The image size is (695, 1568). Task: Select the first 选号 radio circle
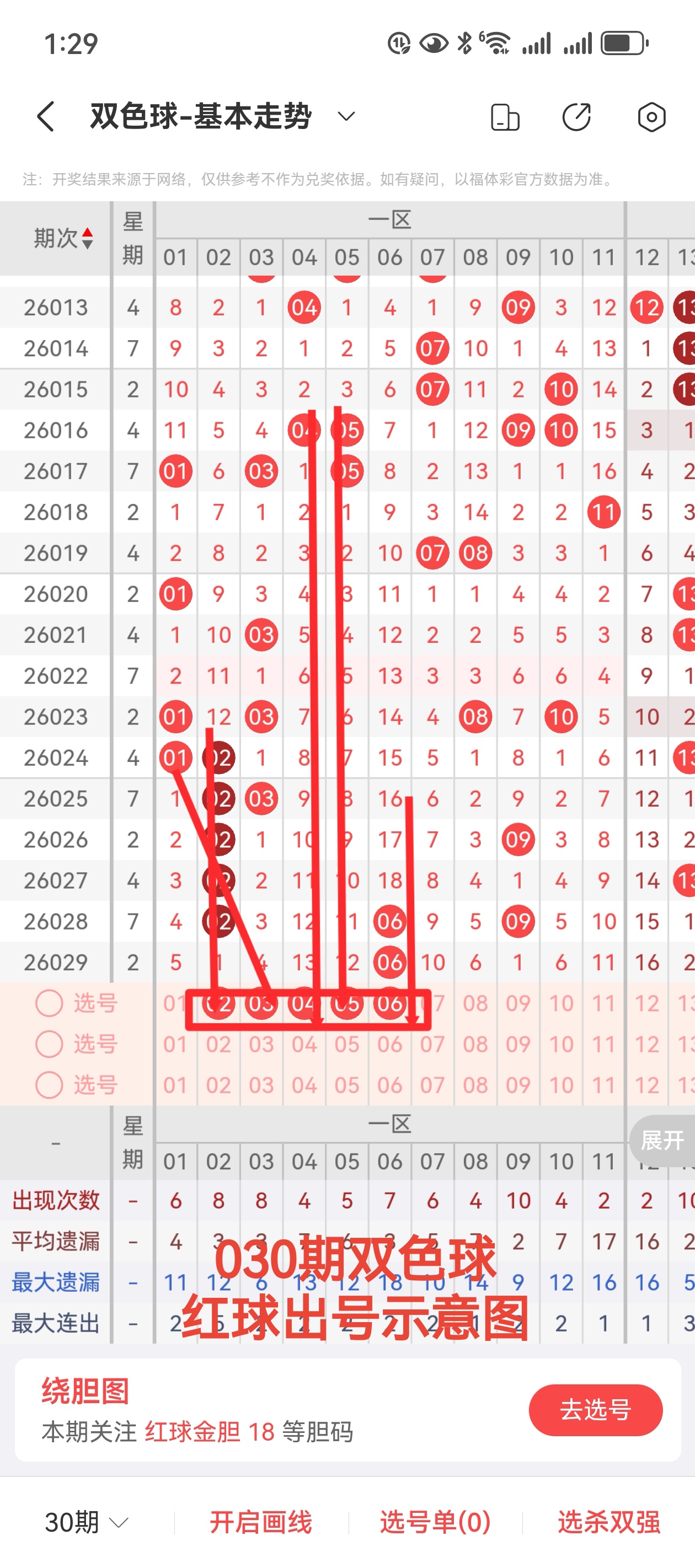click(49, 1003)
